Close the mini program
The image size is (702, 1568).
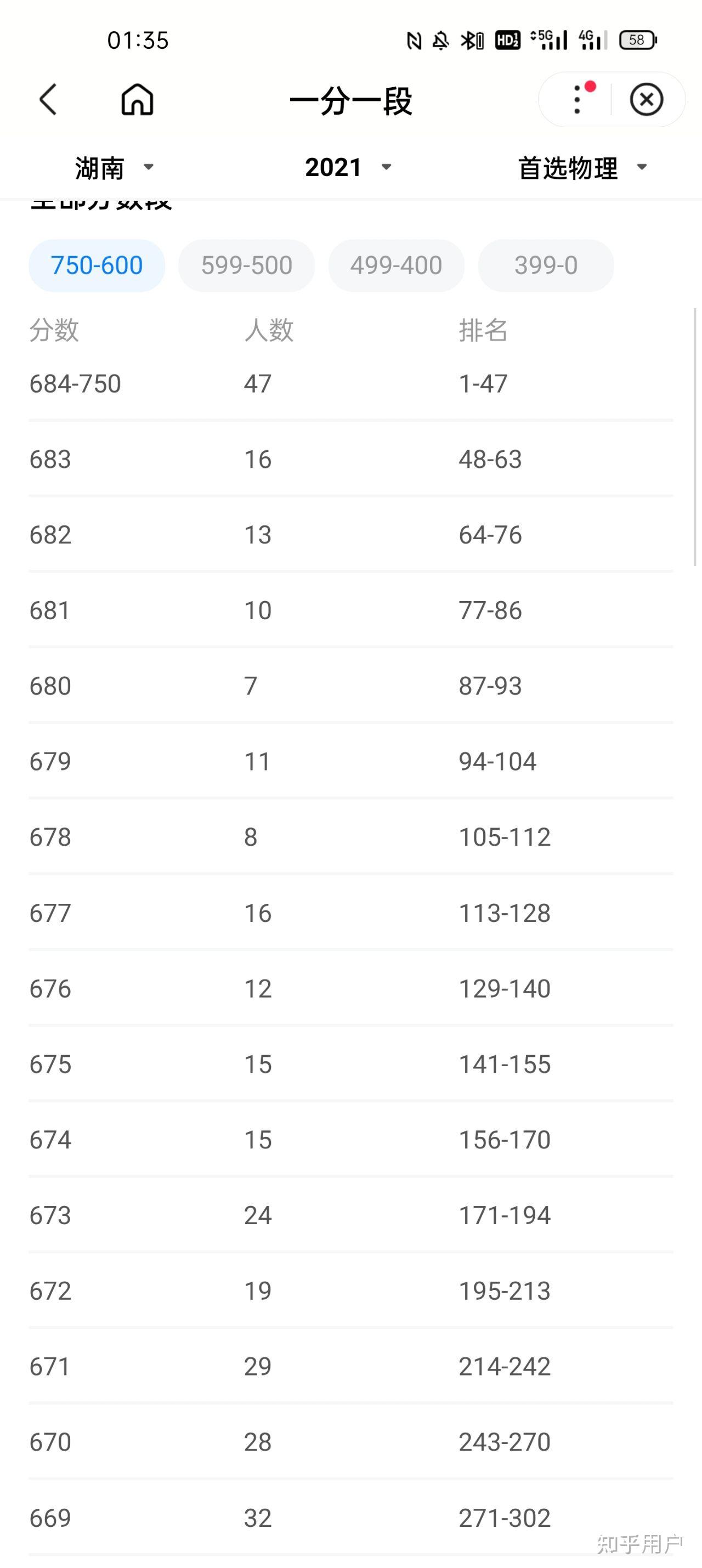point(646,99)
